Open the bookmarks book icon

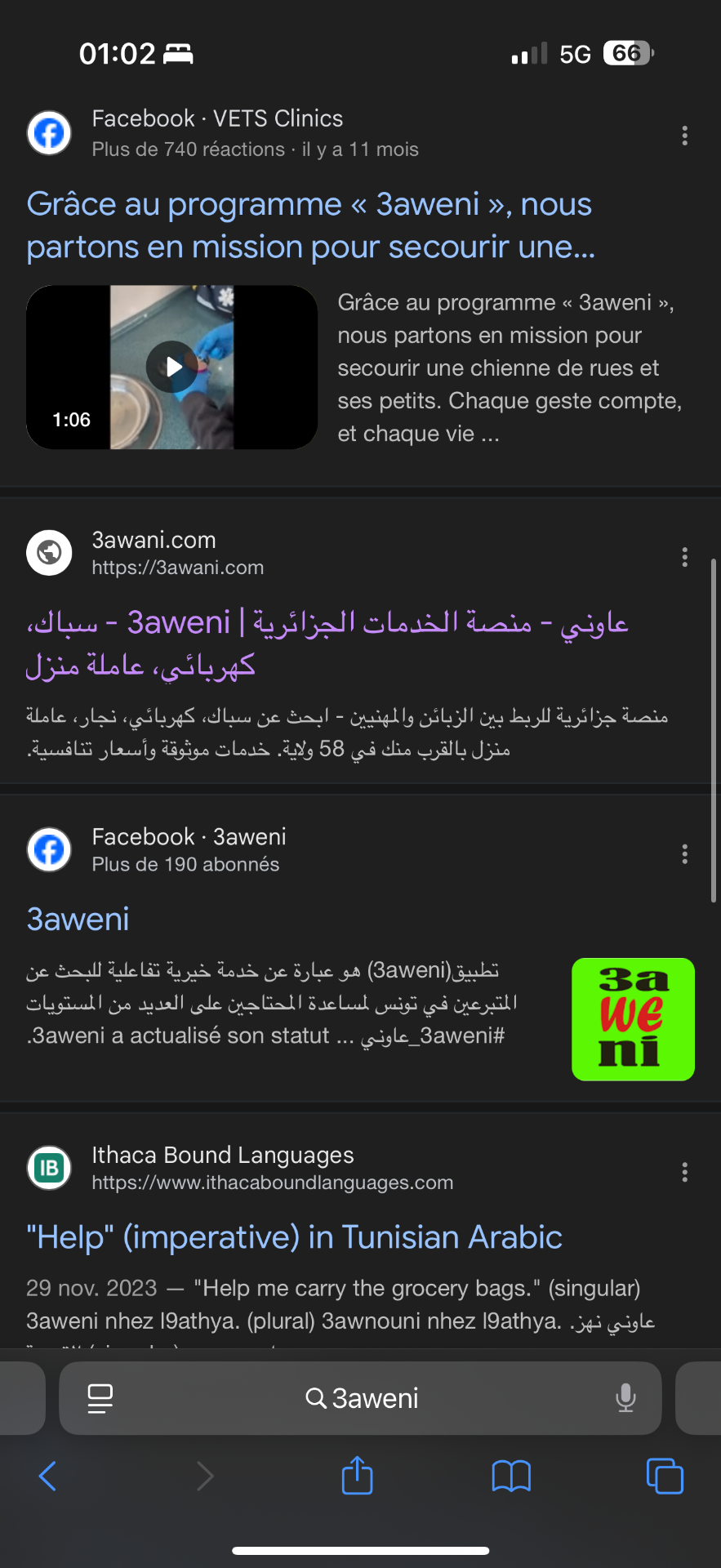coord(511,1476)
